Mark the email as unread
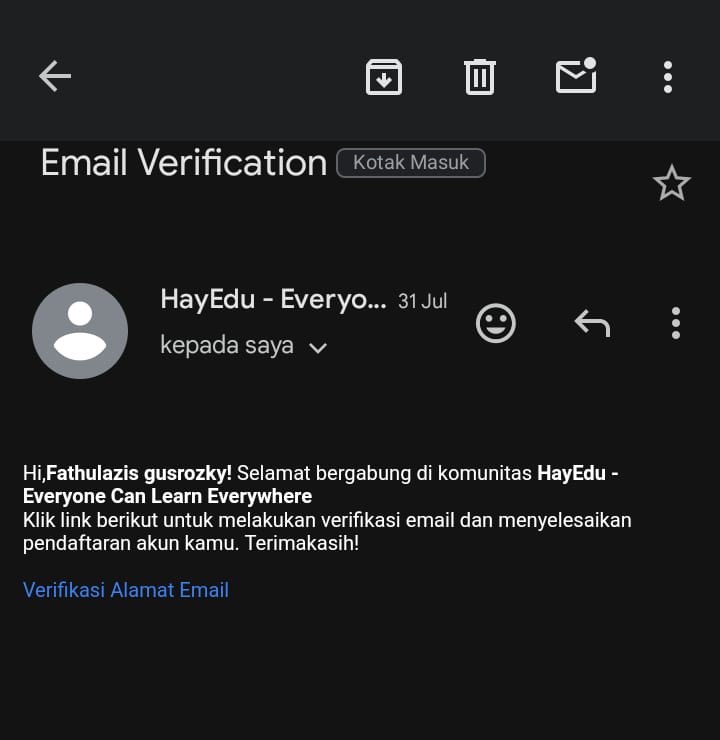Viewport: 720px width, 740px height. point(576,76)
